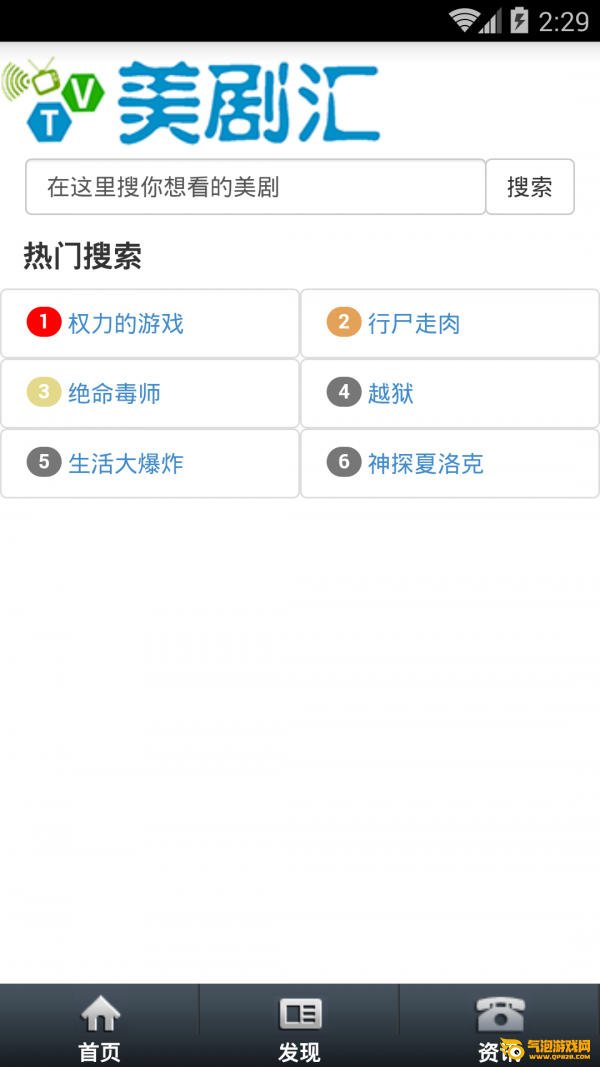Switch to the 首页 tab
The width and height of the screenshot is (600, 1067).
click(99, 1025)
